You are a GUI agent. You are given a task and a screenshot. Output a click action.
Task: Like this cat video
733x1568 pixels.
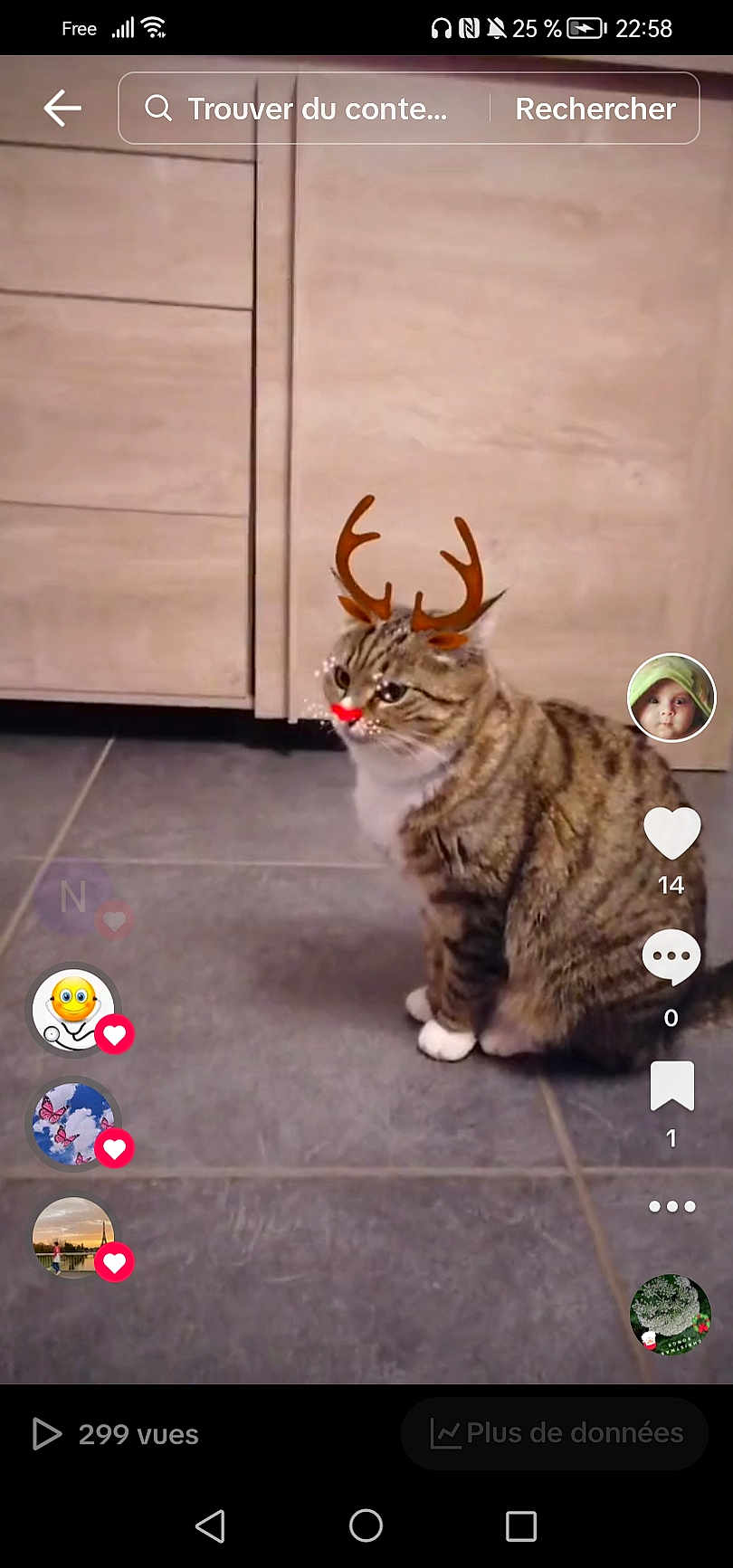point(671,832)
